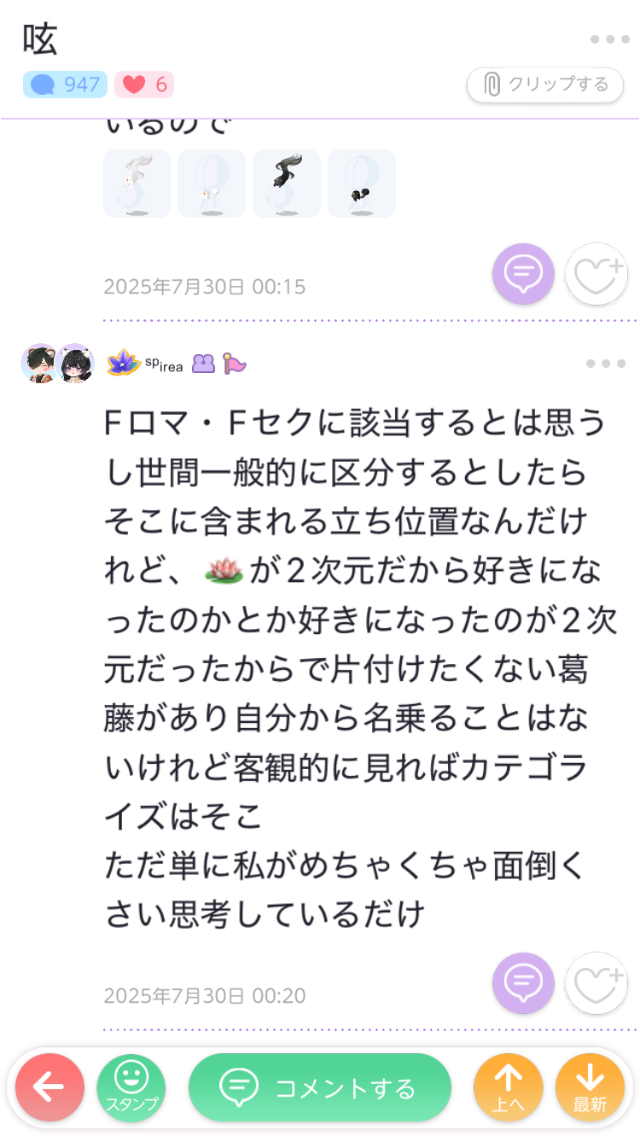
Task: Like the comment posted at 00:20
Action: (x=596, y=983)
